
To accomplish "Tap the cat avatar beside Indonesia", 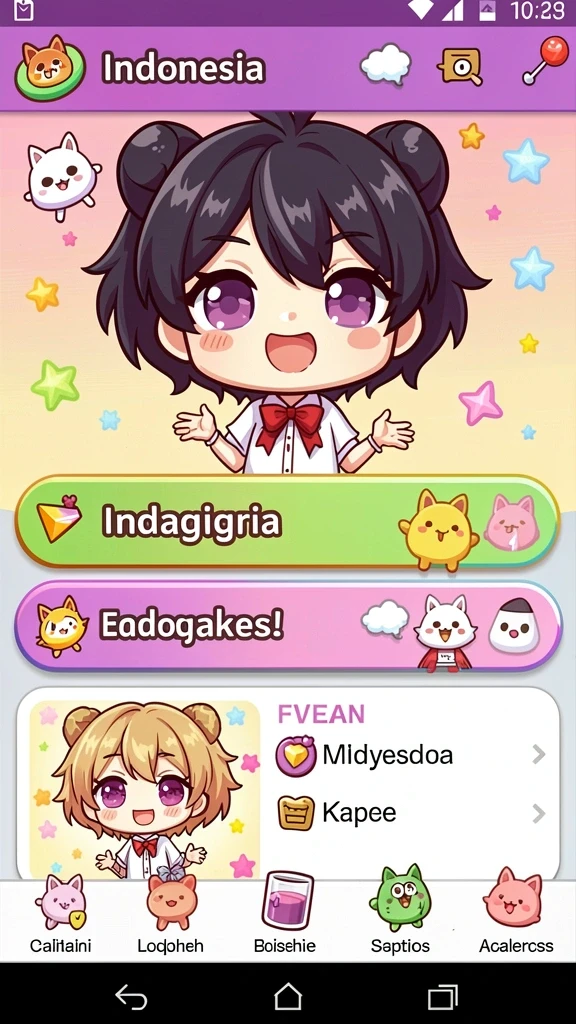I will click(x=50, y=67).
